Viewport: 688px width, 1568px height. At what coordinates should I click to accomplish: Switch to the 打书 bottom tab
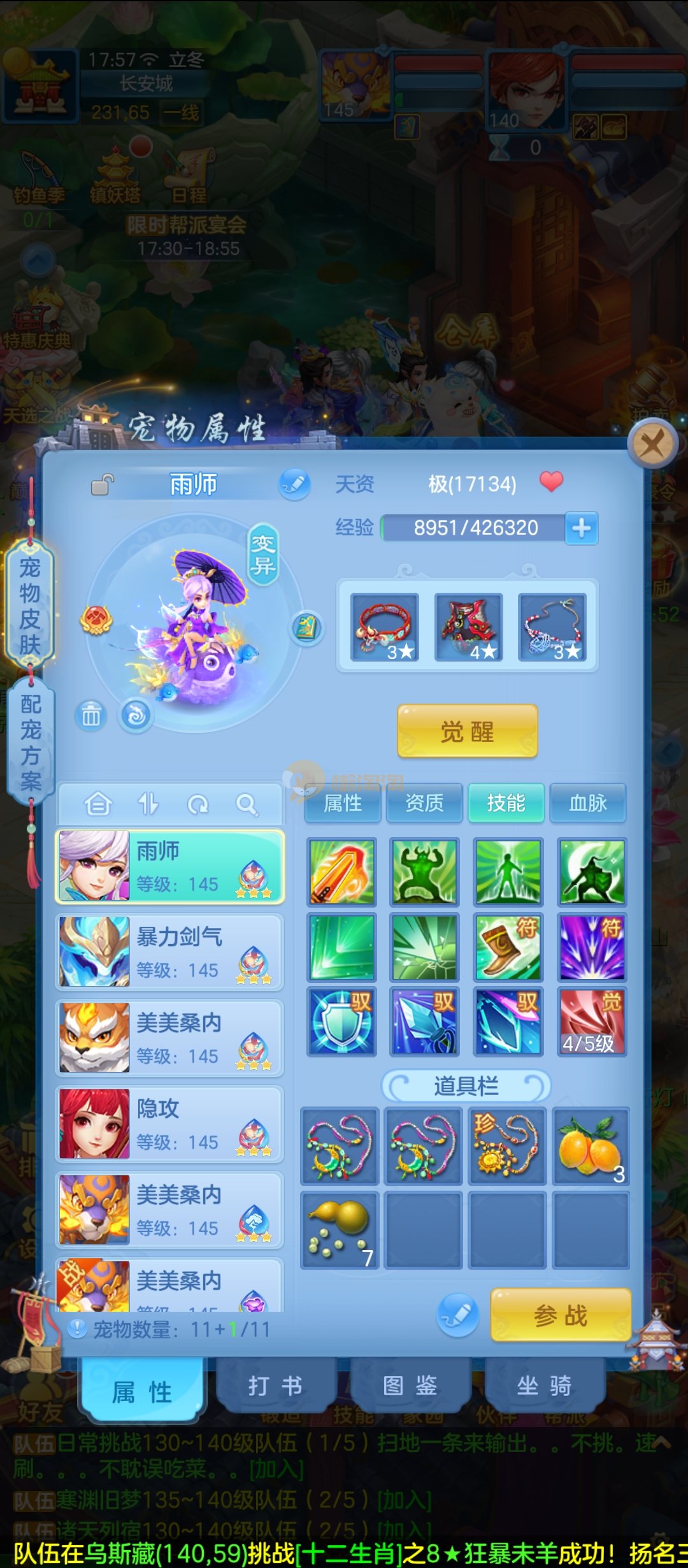[275, 1386]
